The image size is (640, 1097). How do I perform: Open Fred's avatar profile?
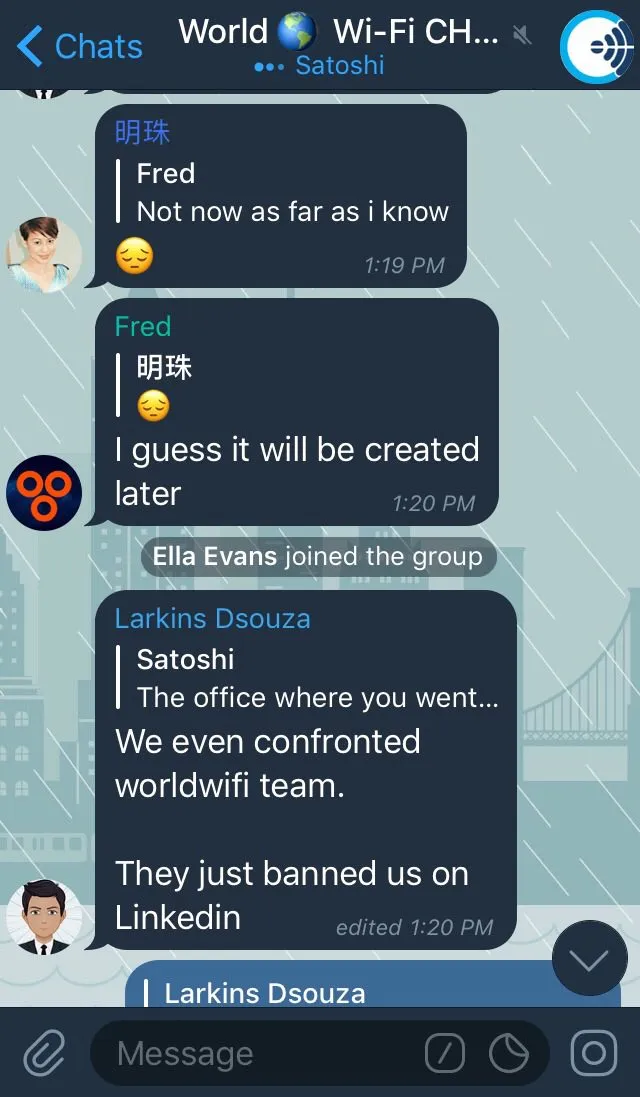[44, 493]
